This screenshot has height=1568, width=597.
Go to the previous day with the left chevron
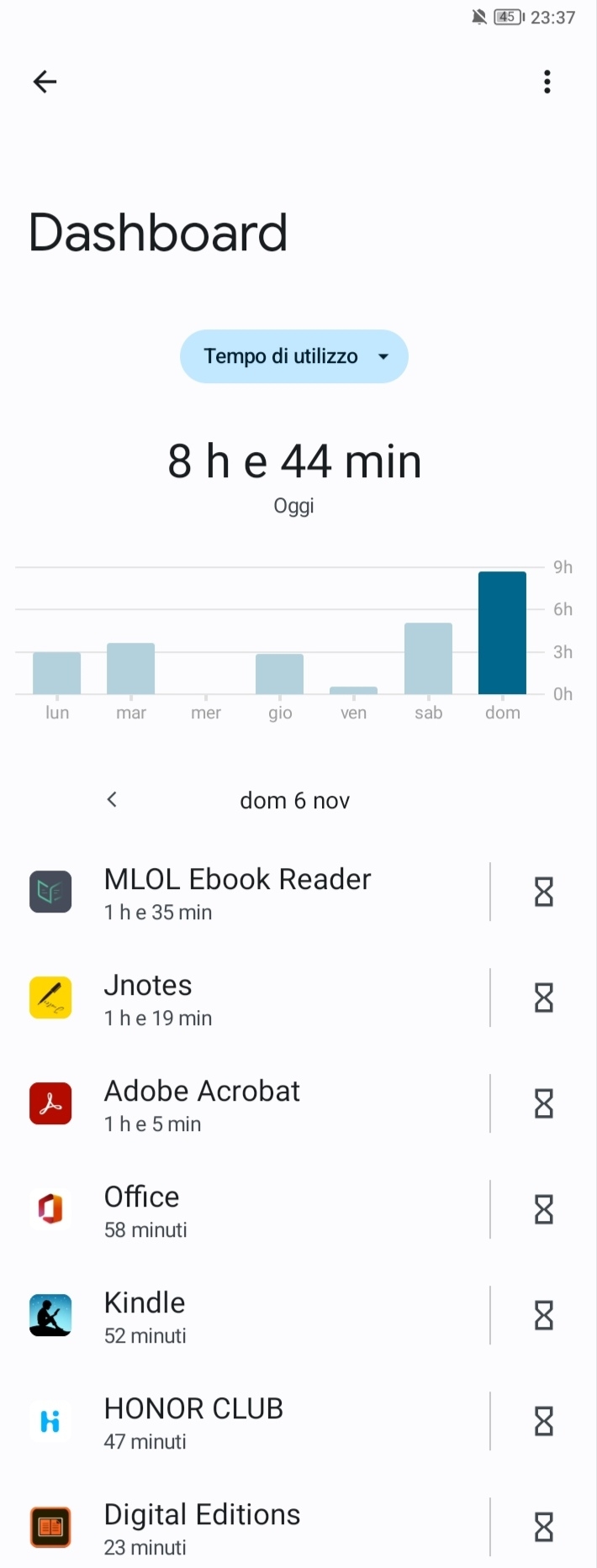pyautogui.click(x=112, y=800)
